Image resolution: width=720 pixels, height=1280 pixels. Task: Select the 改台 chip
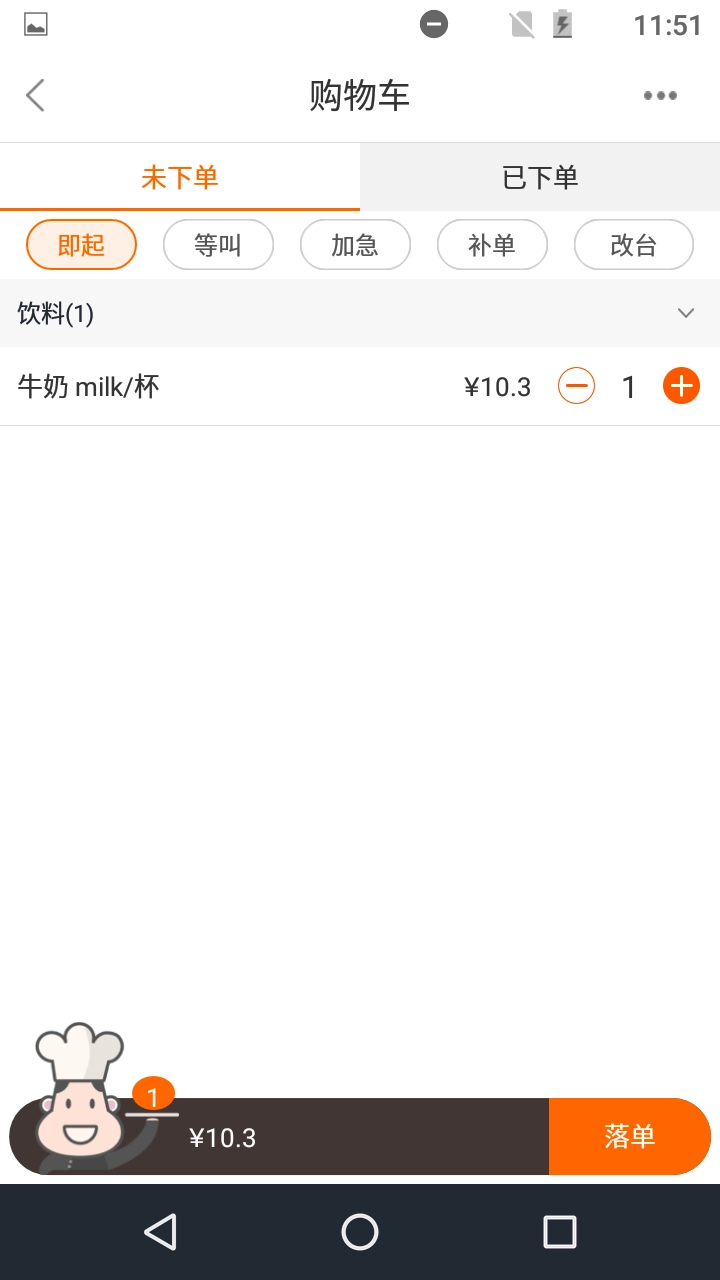coord(633,245)
